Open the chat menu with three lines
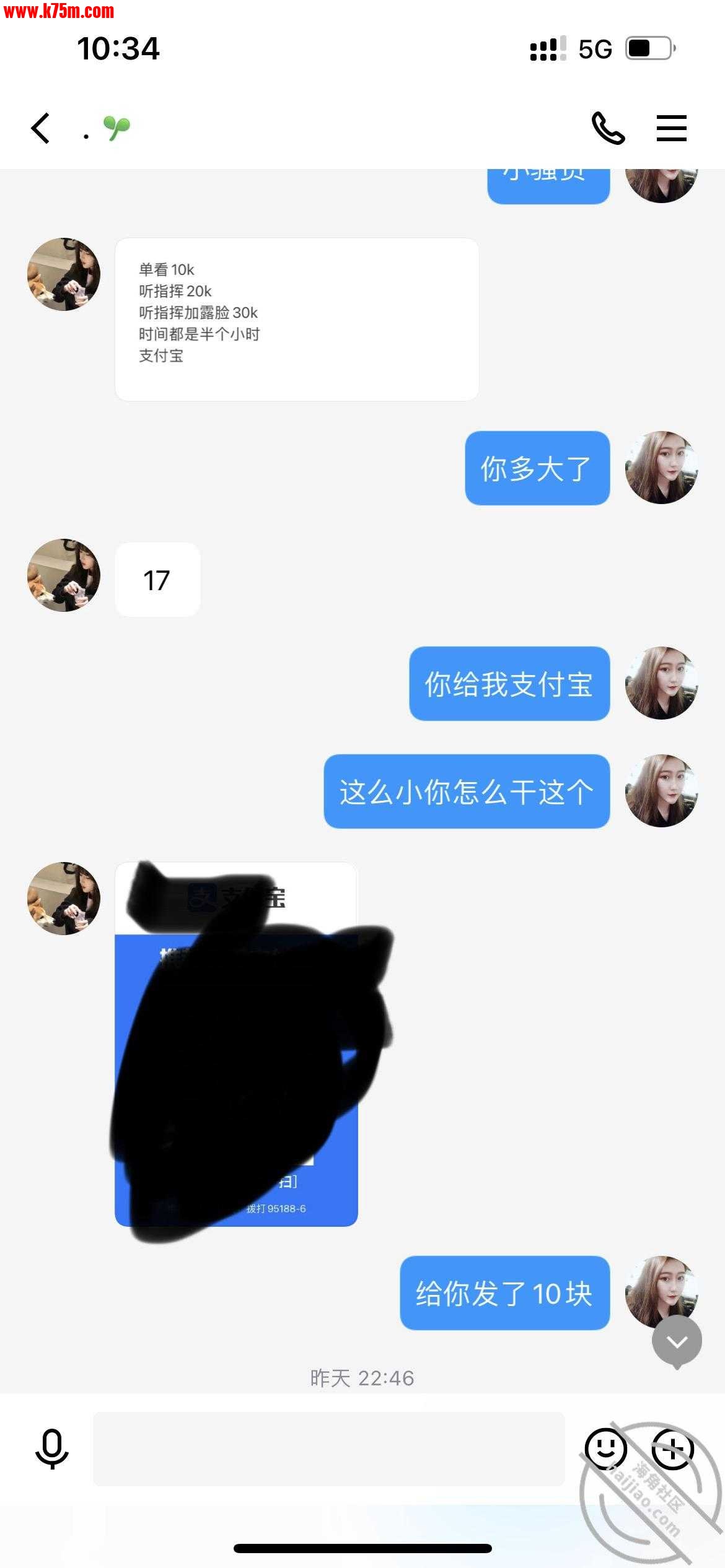 click(671, 128)
